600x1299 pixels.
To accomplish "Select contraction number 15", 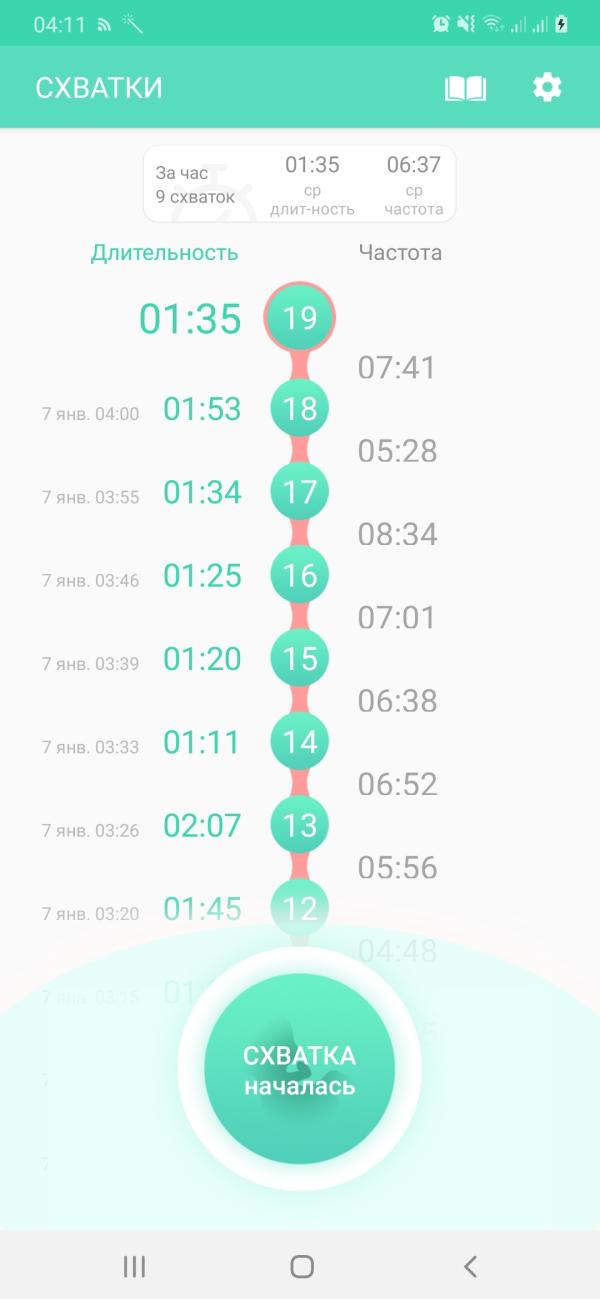I will click(x=300, y=659).
